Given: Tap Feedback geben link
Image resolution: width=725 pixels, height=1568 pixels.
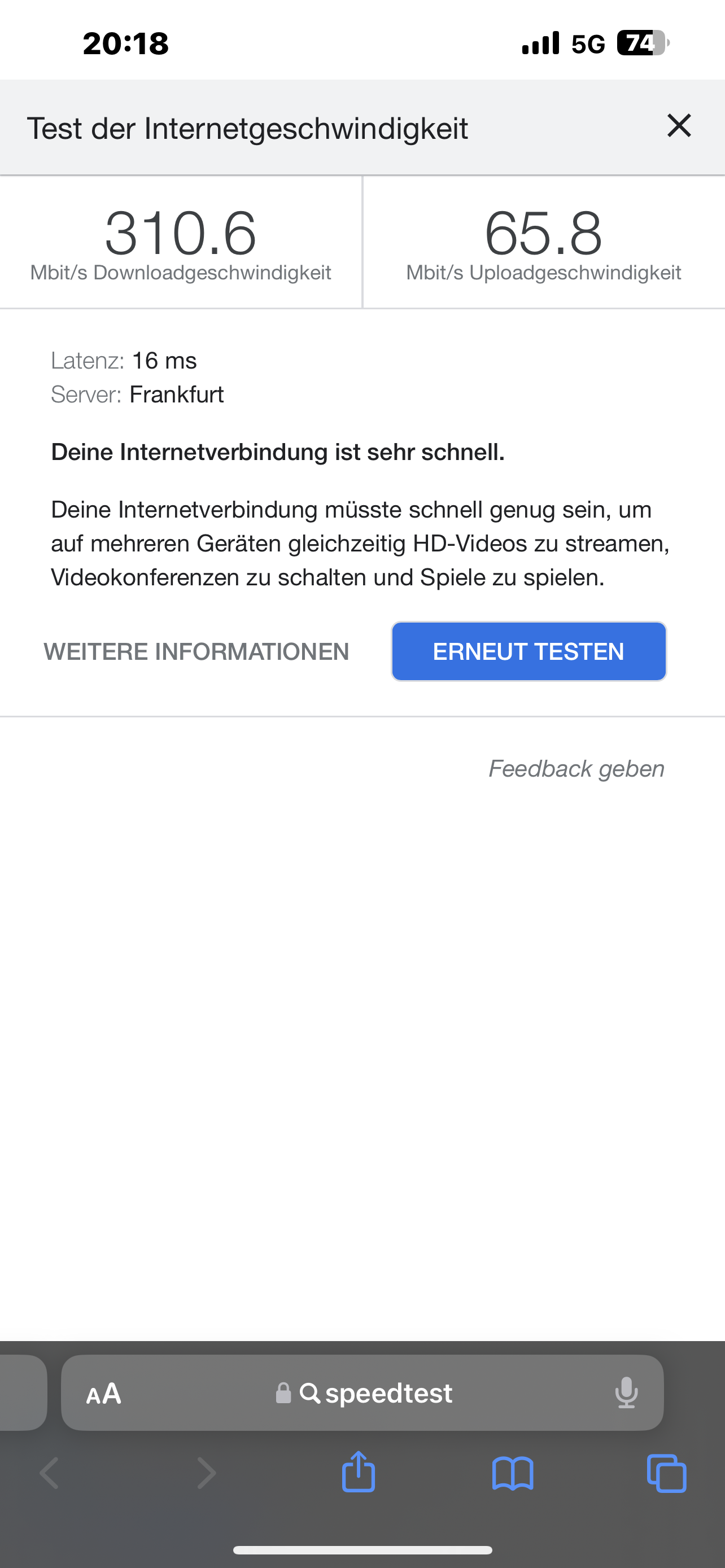Looking at the screenshot, I should point(576,768).
